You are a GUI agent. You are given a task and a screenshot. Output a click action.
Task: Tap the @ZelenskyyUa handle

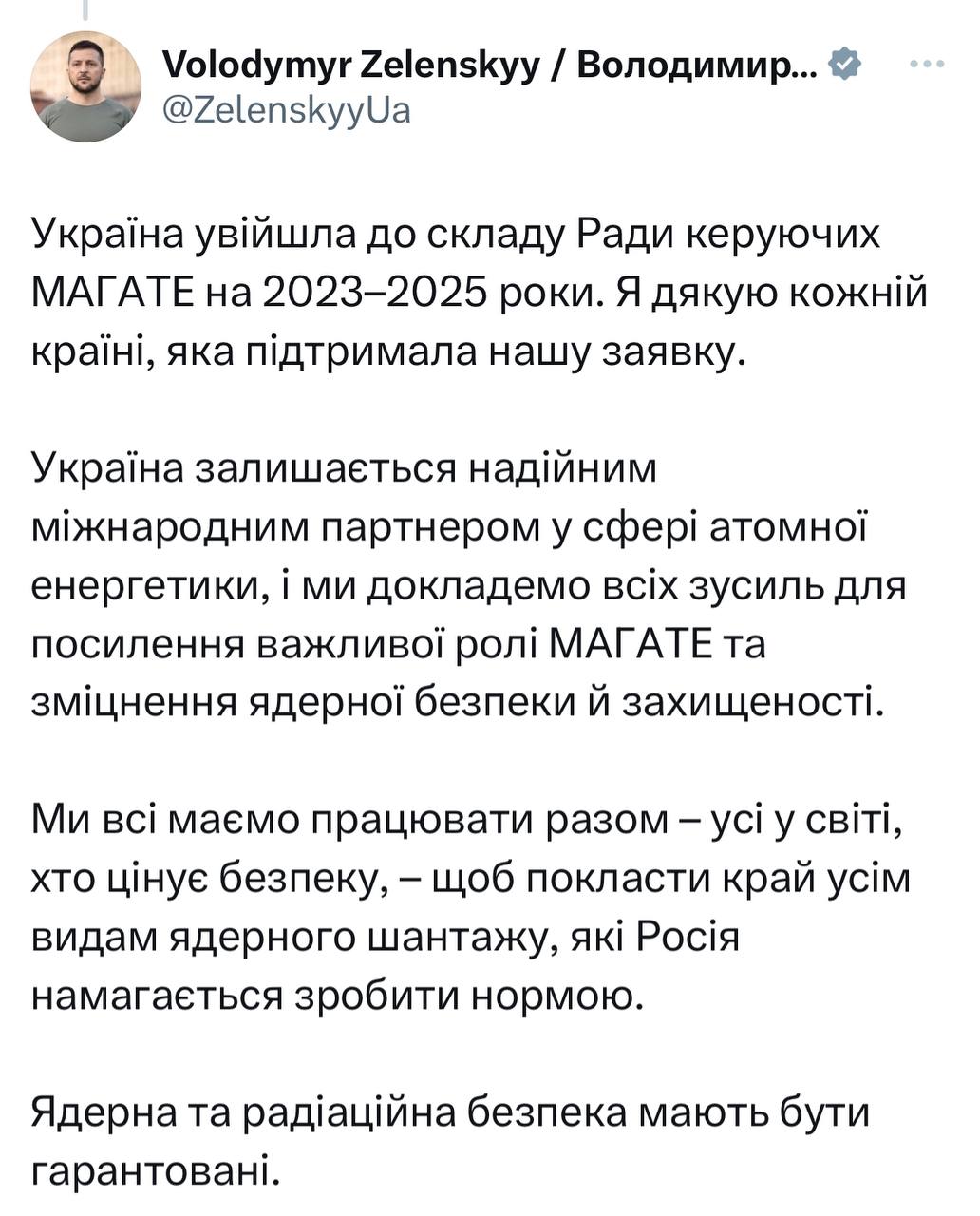[287, 110]
